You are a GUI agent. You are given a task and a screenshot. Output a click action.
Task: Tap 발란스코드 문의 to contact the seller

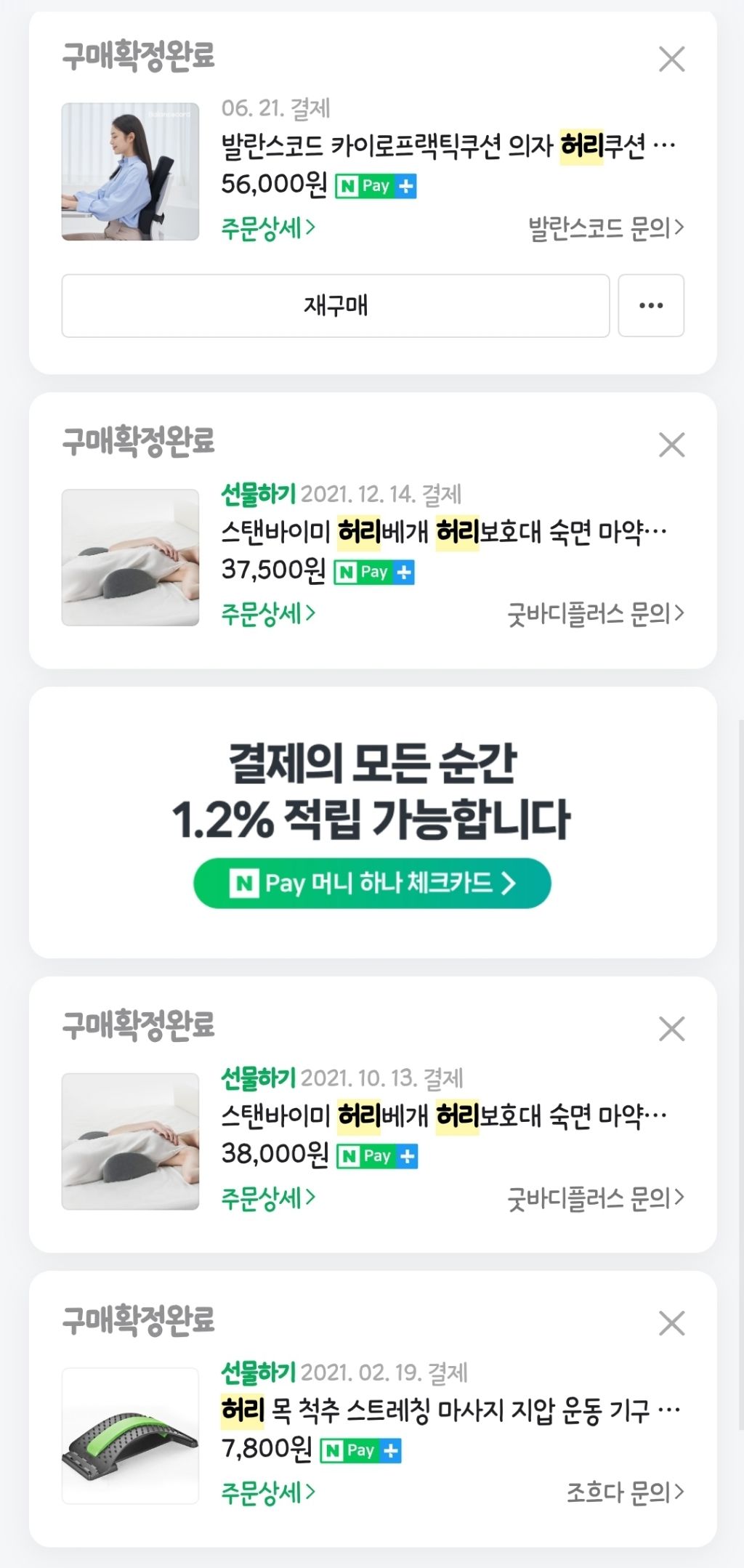coord(605,228)
